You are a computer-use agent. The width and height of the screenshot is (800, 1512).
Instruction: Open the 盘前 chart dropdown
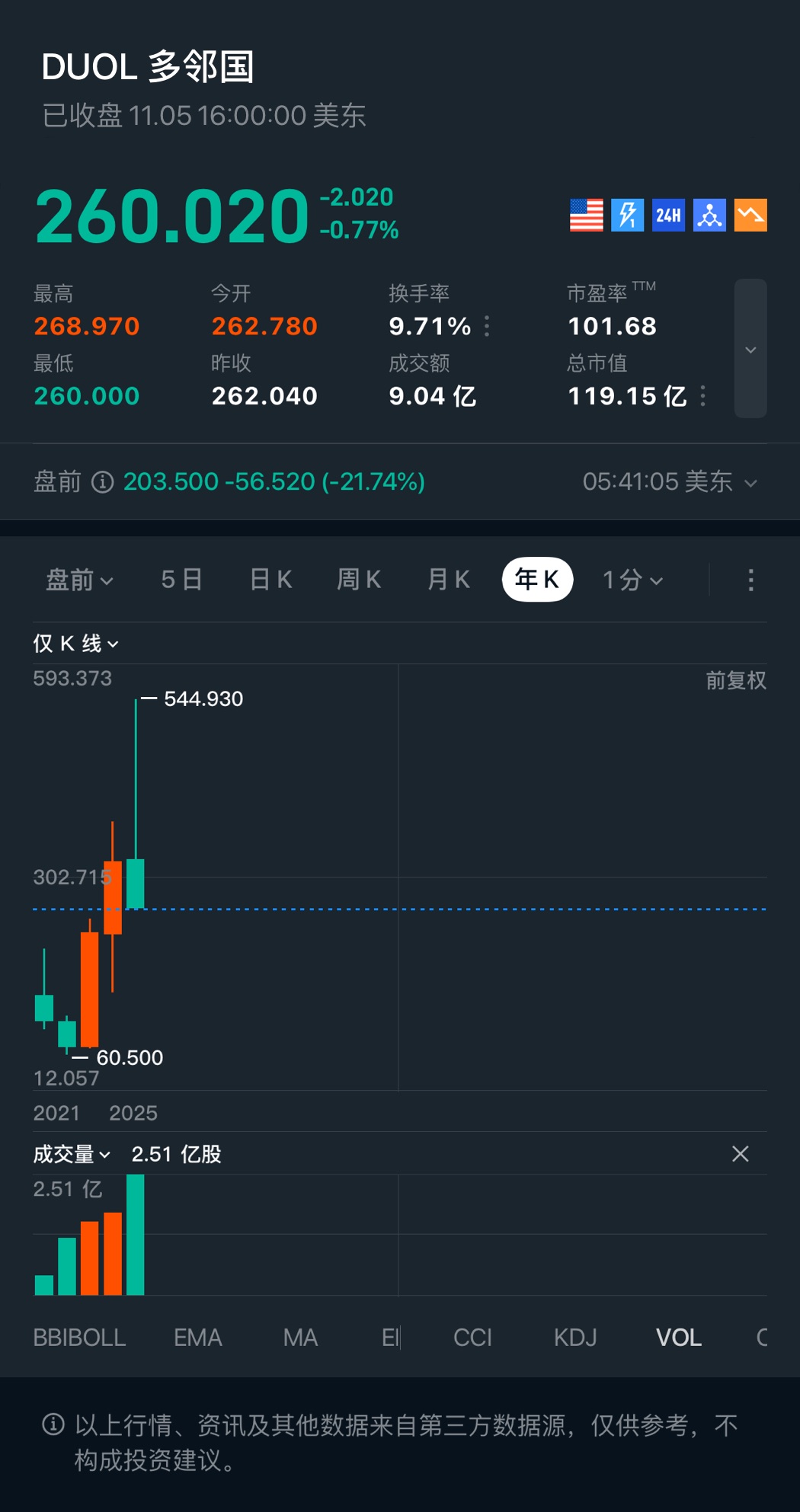point(79,580)
